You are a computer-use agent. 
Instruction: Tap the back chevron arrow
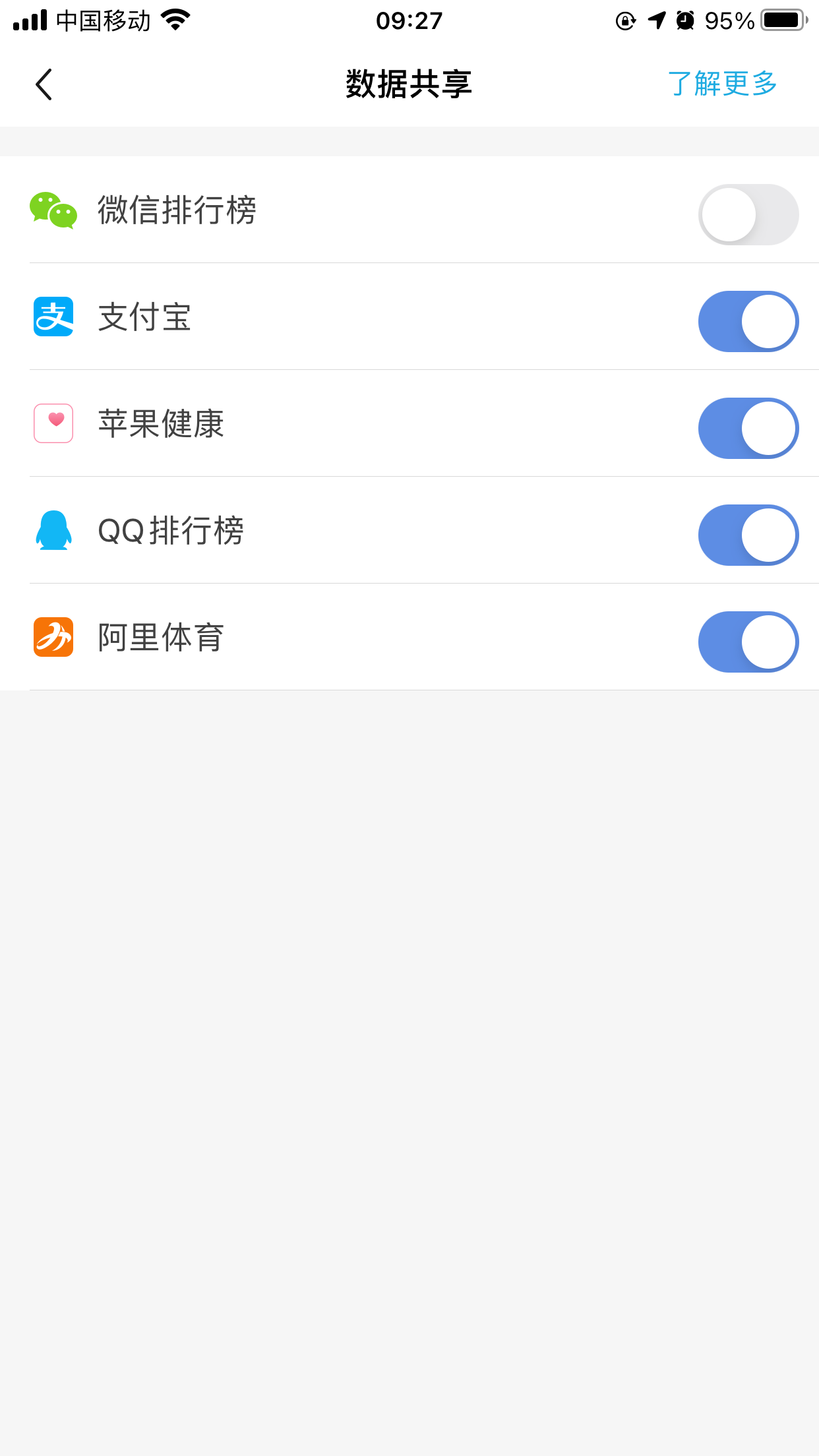point(44,83)
